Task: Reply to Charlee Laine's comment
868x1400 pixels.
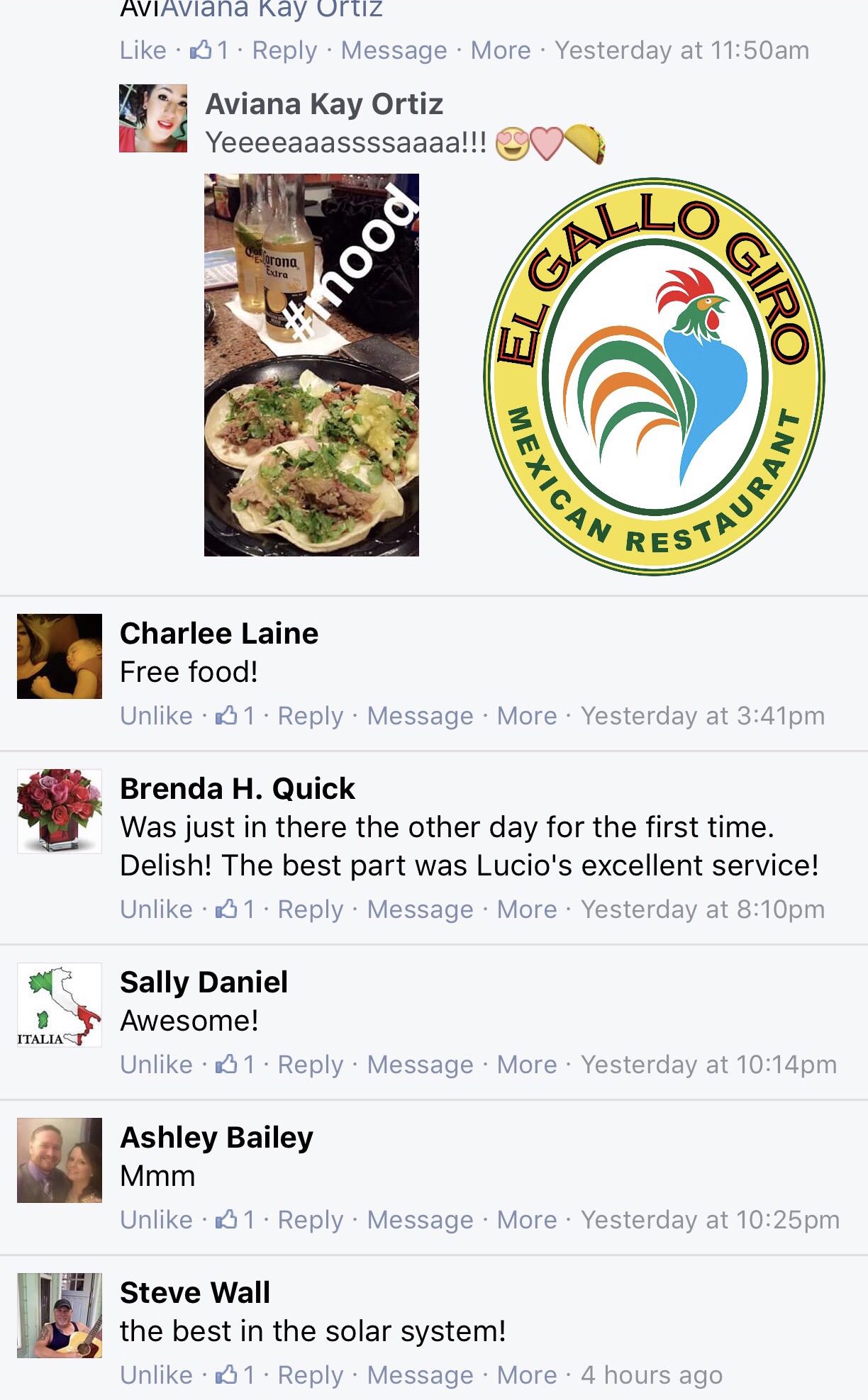Action: pyautogui.click(x=311, y=716)
